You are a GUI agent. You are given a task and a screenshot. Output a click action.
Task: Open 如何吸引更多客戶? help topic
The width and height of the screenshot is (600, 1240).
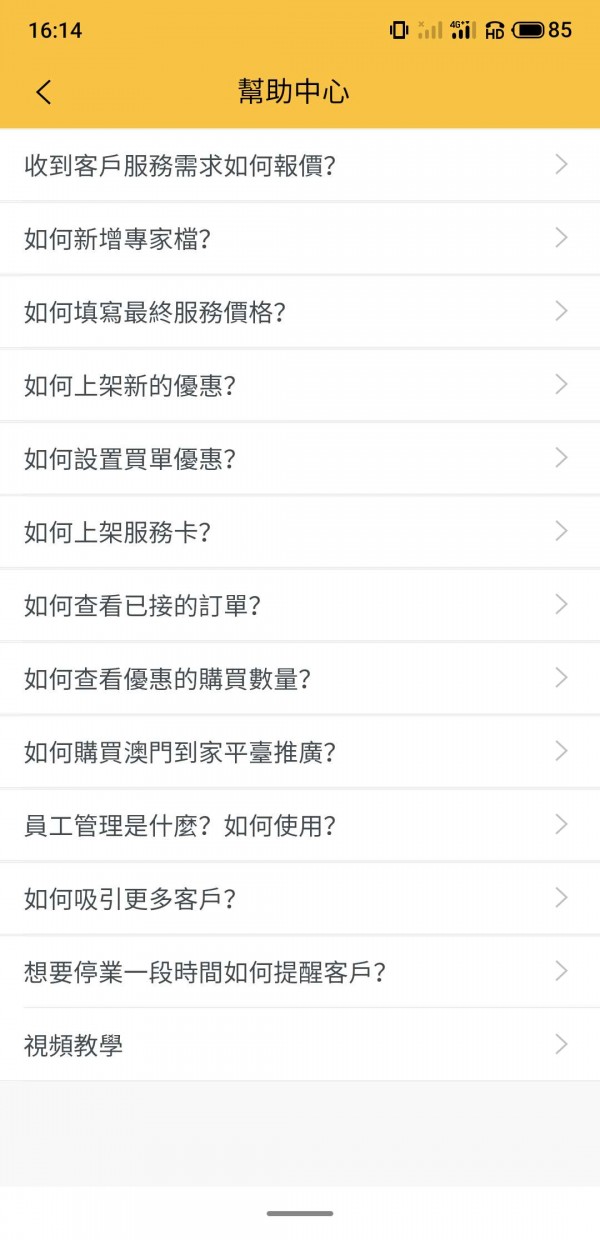300,898
